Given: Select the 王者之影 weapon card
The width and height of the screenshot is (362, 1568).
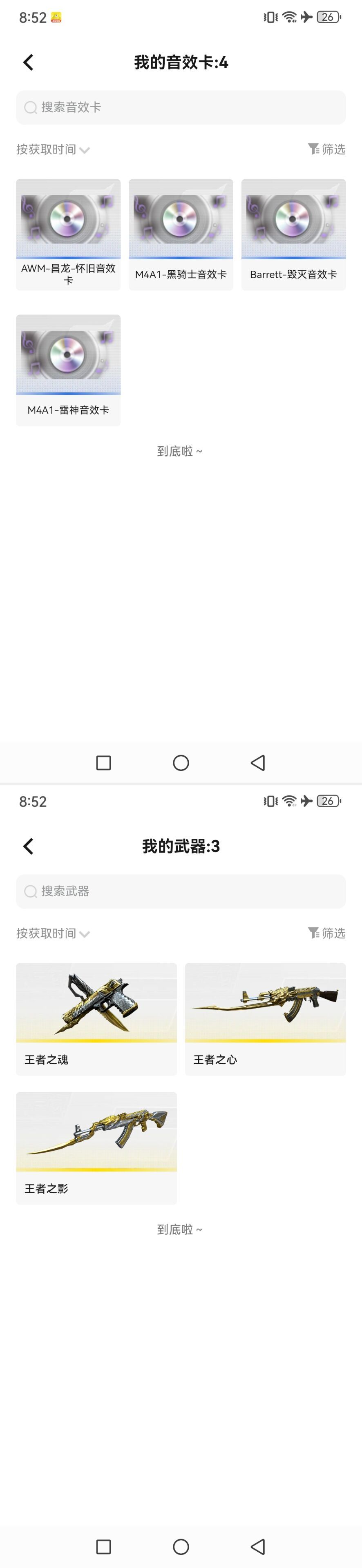Looking at the screenshot, I should click(96, 1148).
